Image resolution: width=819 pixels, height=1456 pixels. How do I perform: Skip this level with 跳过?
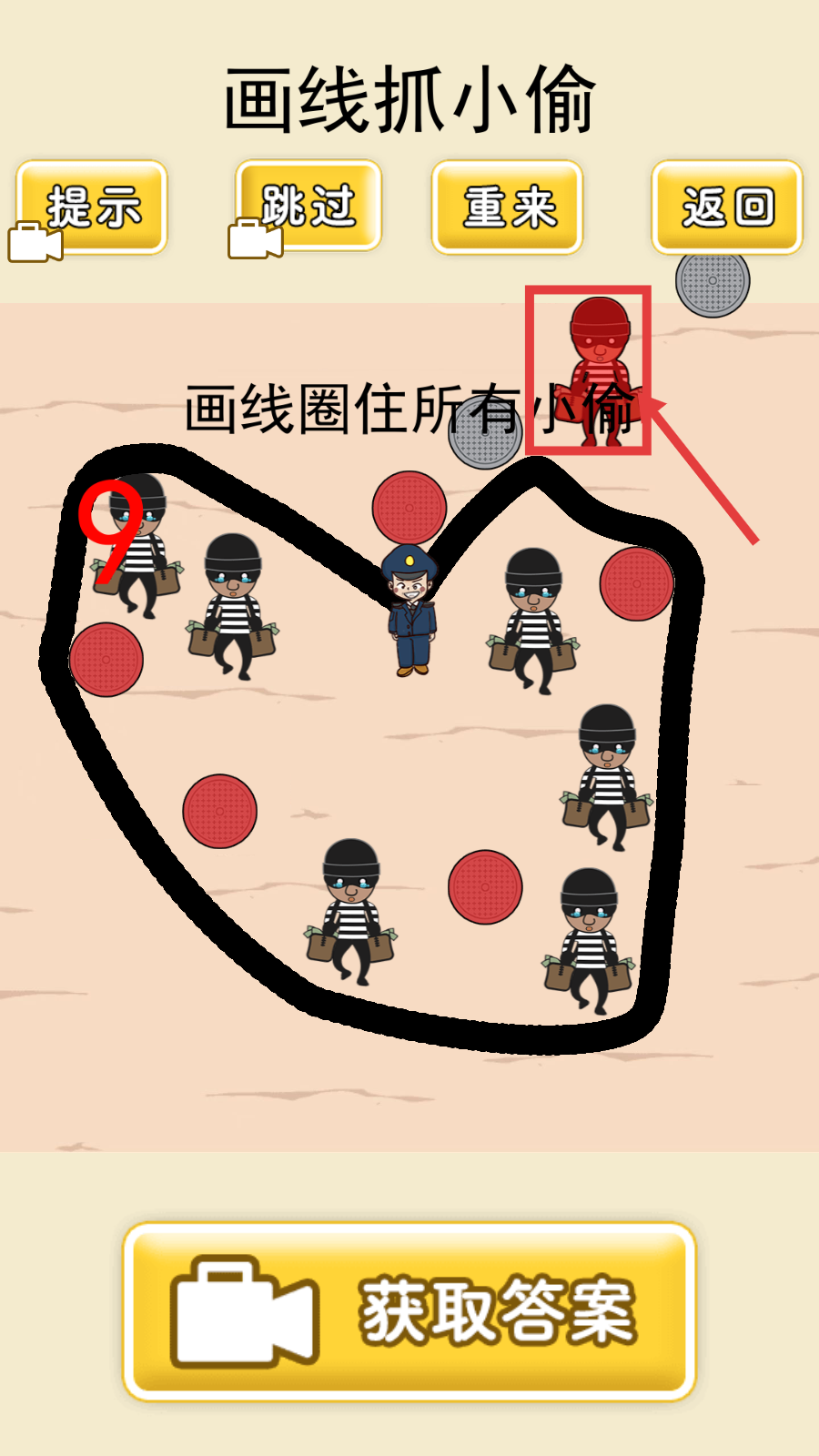coord(308,206)
